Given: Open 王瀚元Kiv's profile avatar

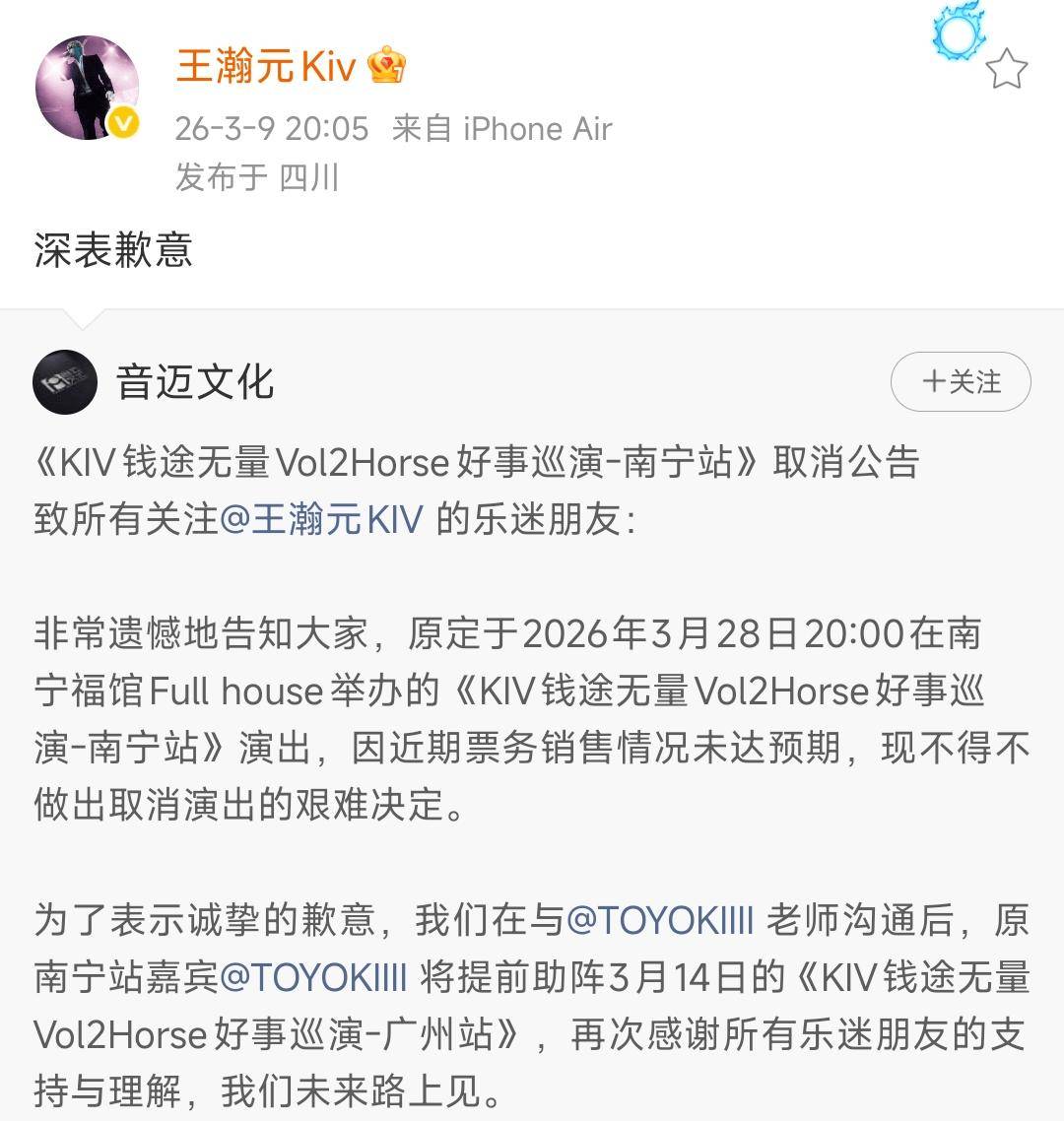Looking at the screenshot, I should coord(87,89).
